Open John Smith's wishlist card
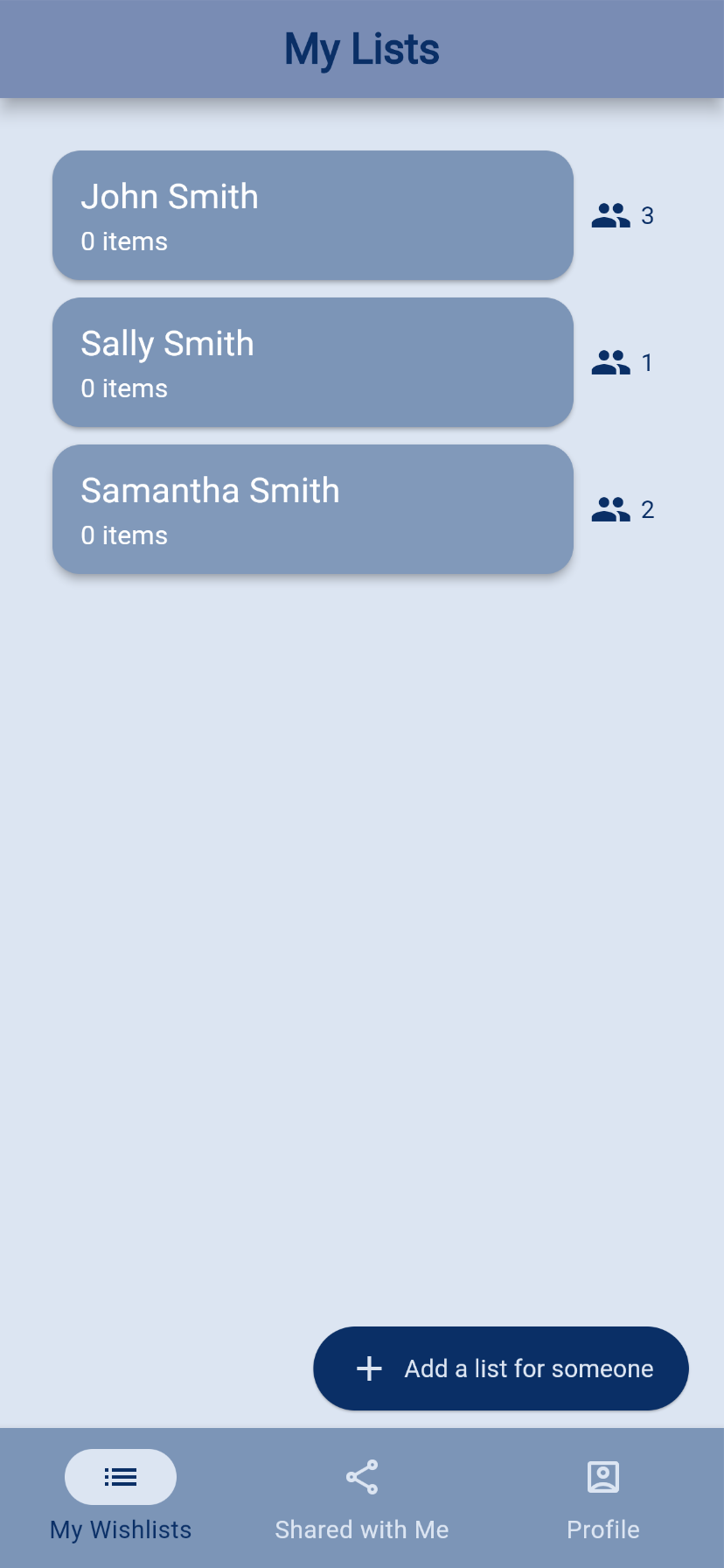 coord(312,215)
